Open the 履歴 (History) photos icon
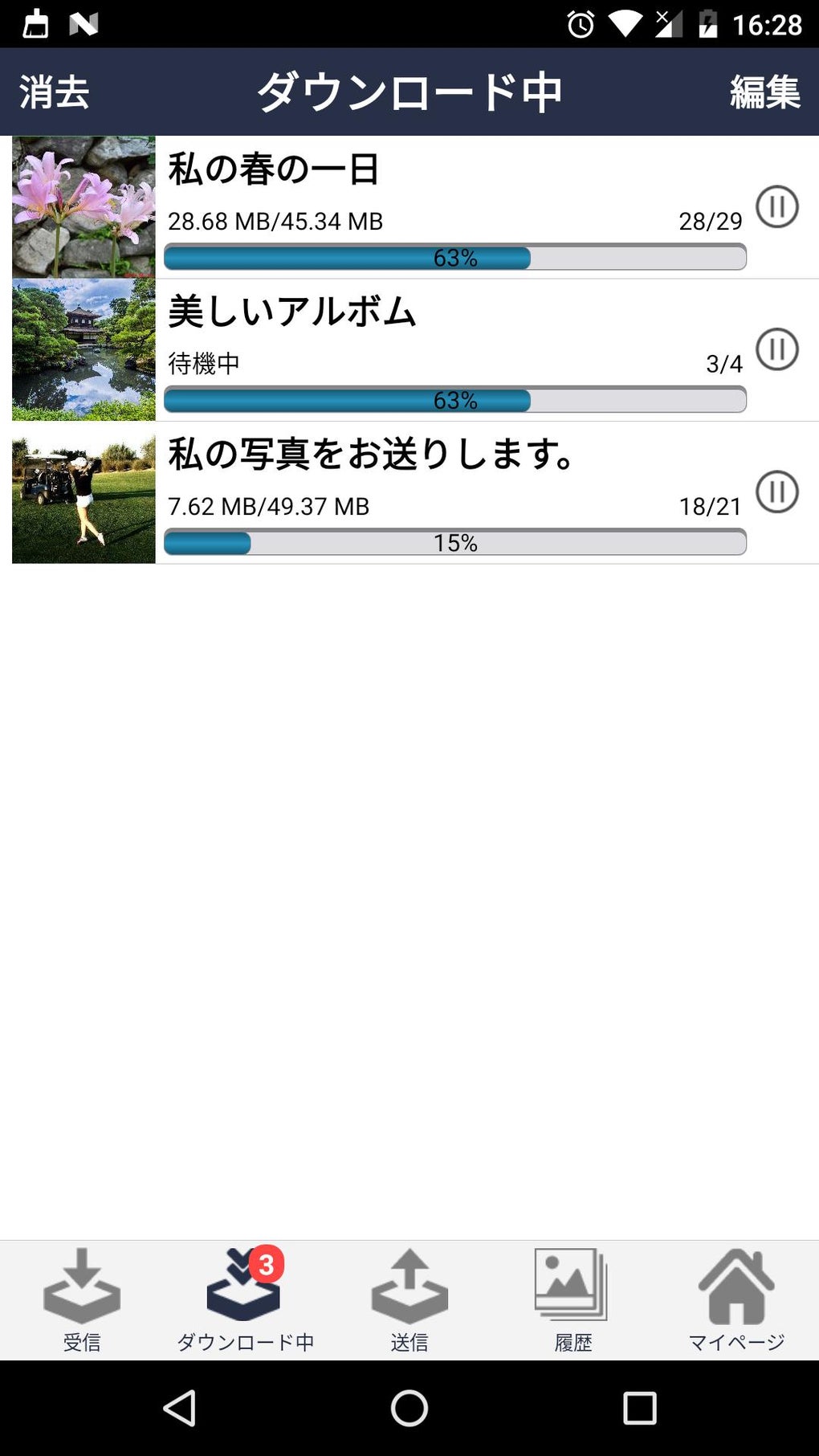819x1456 pixels. click(572, 1289)
